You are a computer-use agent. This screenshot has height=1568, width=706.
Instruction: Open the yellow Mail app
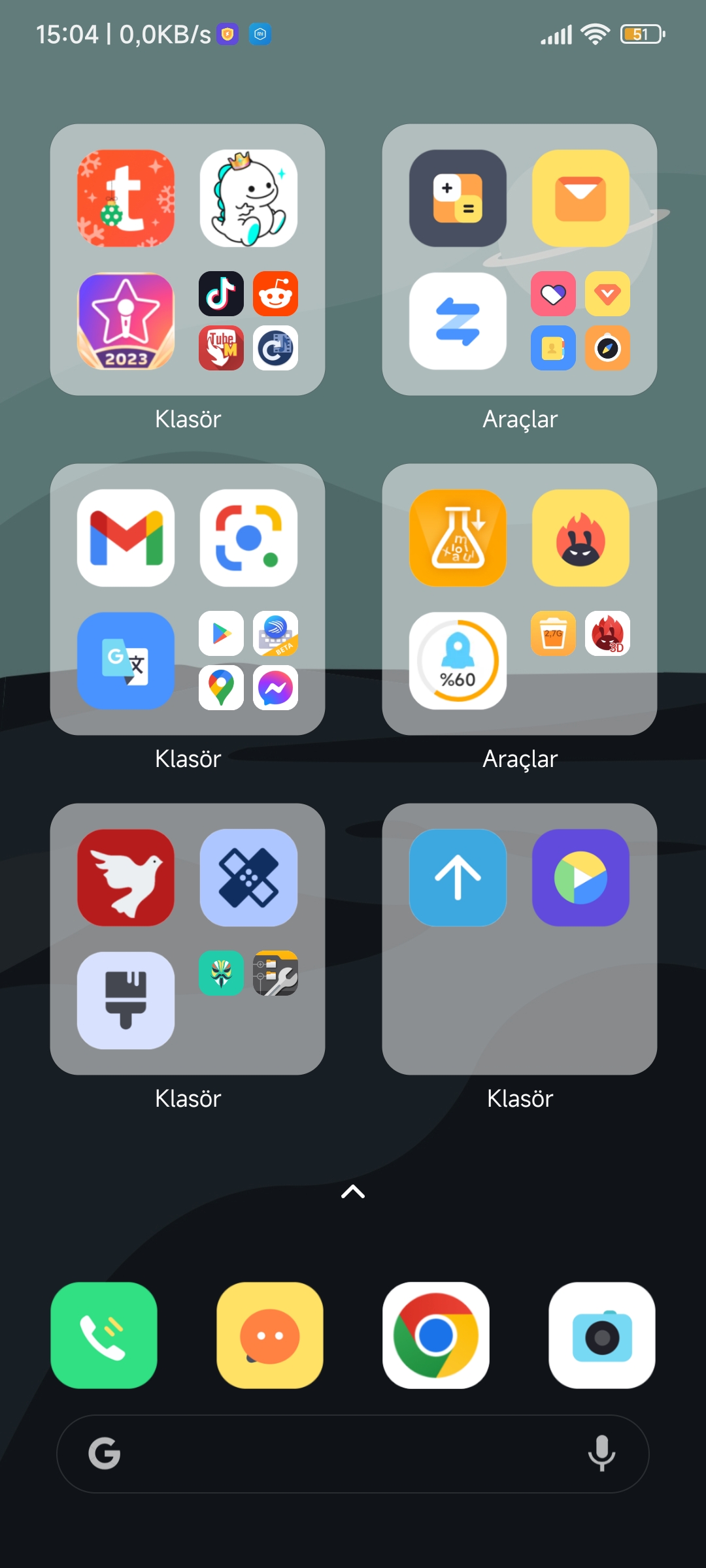click(580, 198)
